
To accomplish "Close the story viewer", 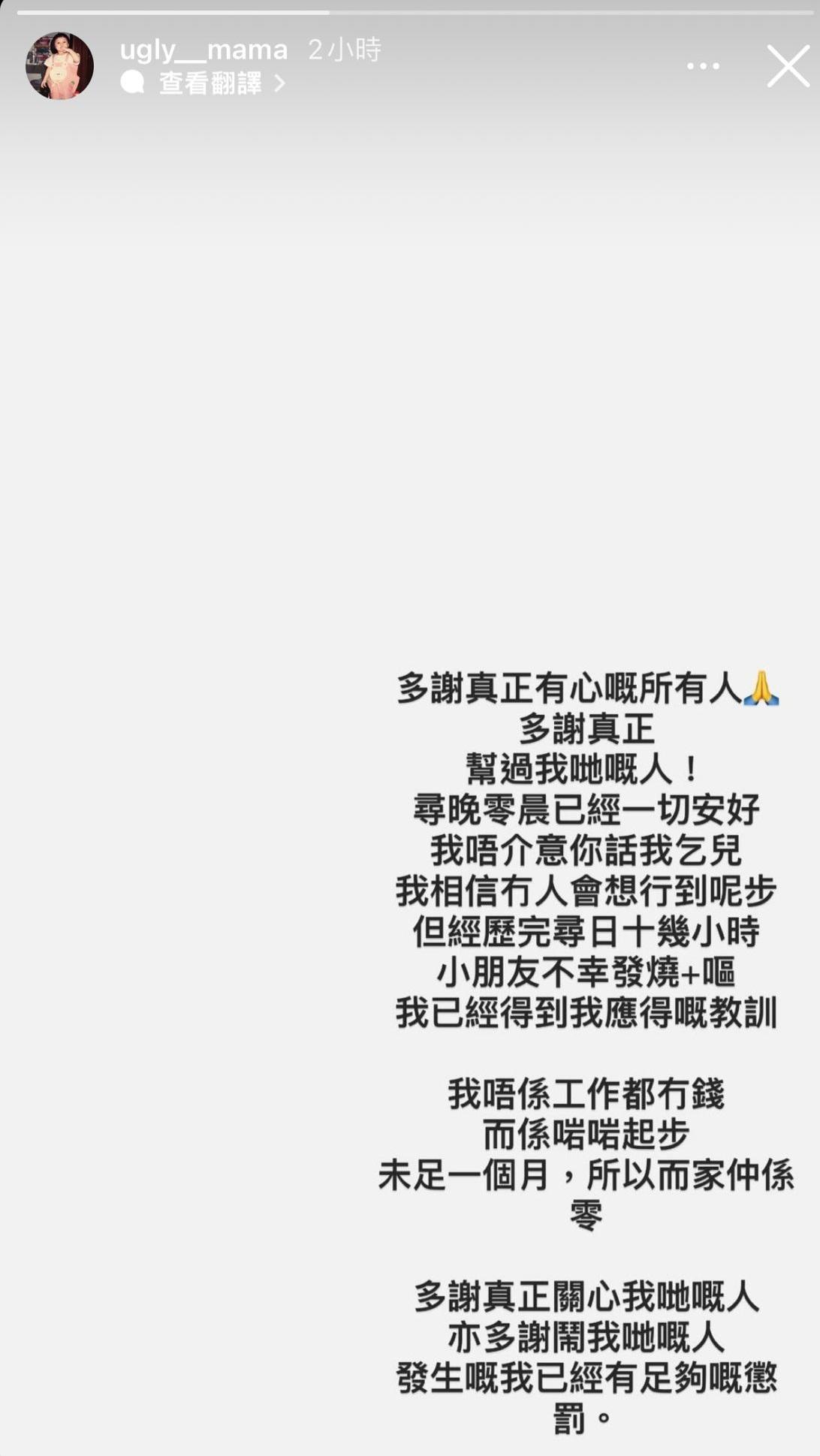I will [788, 66].
